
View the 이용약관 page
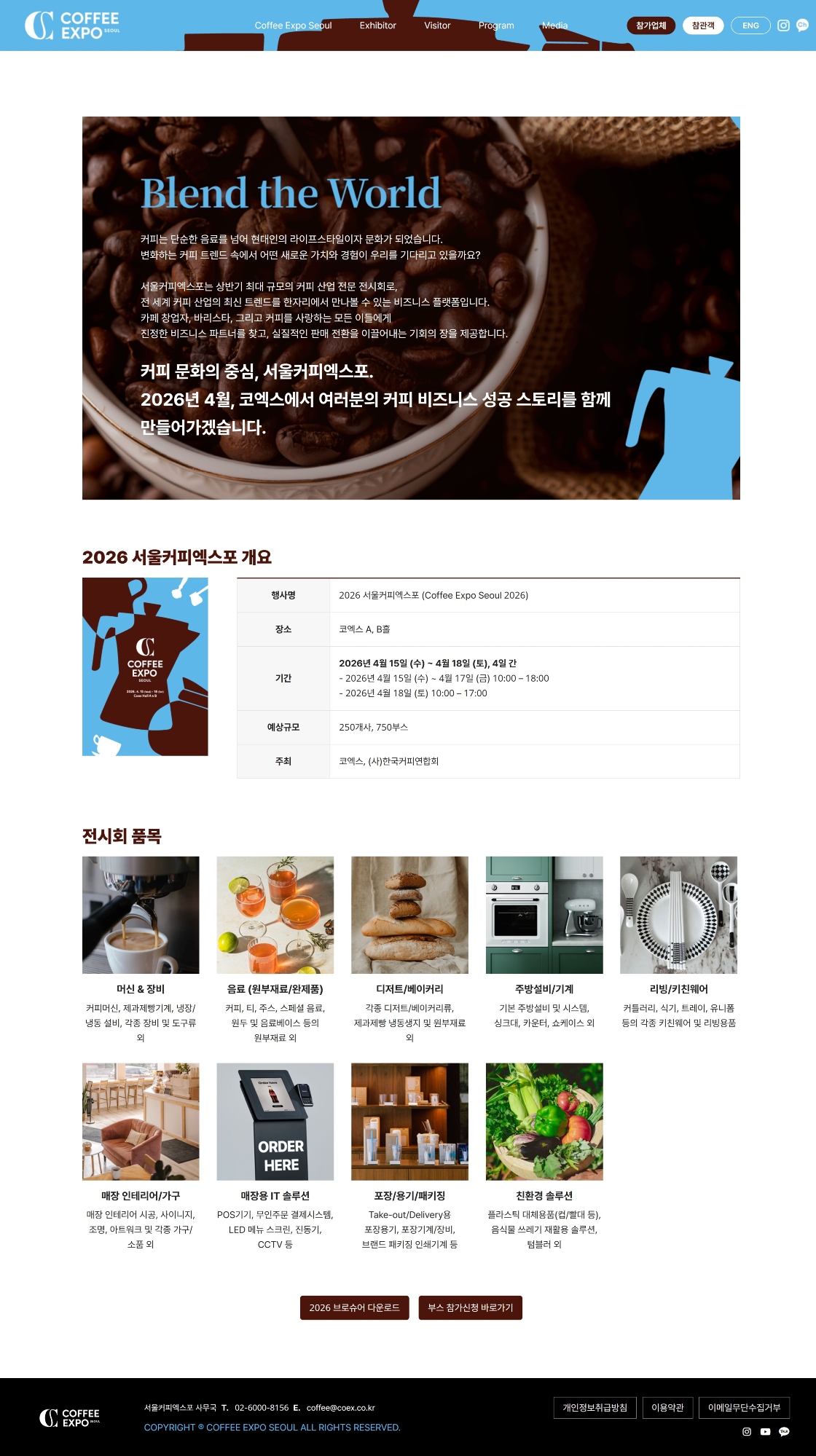667,1408
